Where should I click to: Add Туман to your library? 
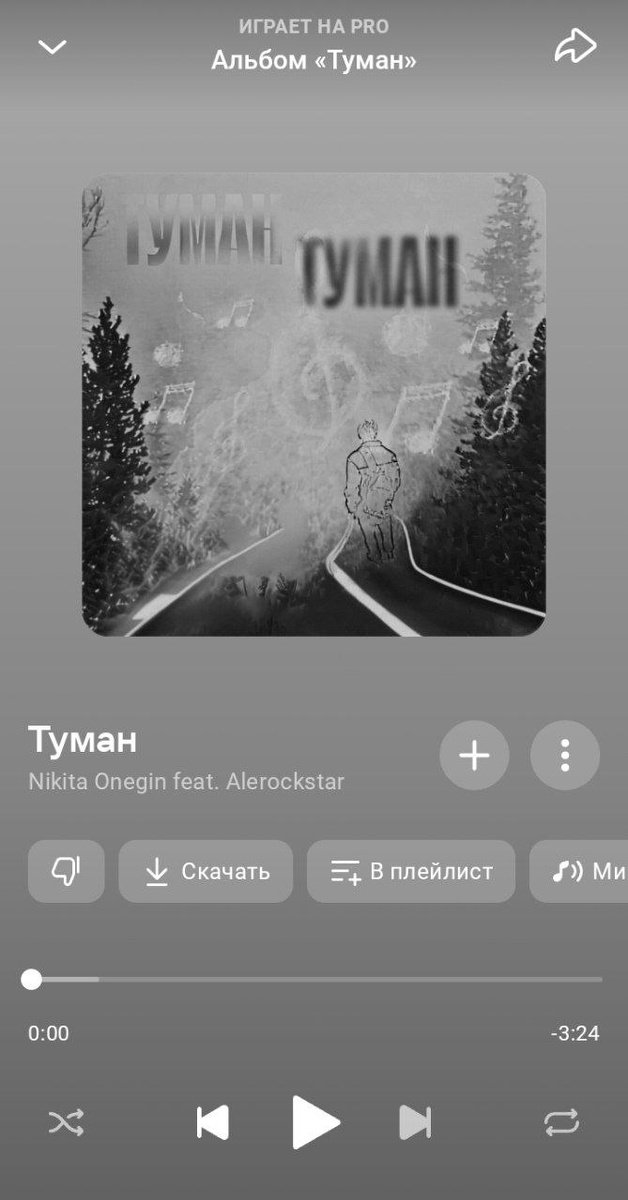click(x=474, y=756)
